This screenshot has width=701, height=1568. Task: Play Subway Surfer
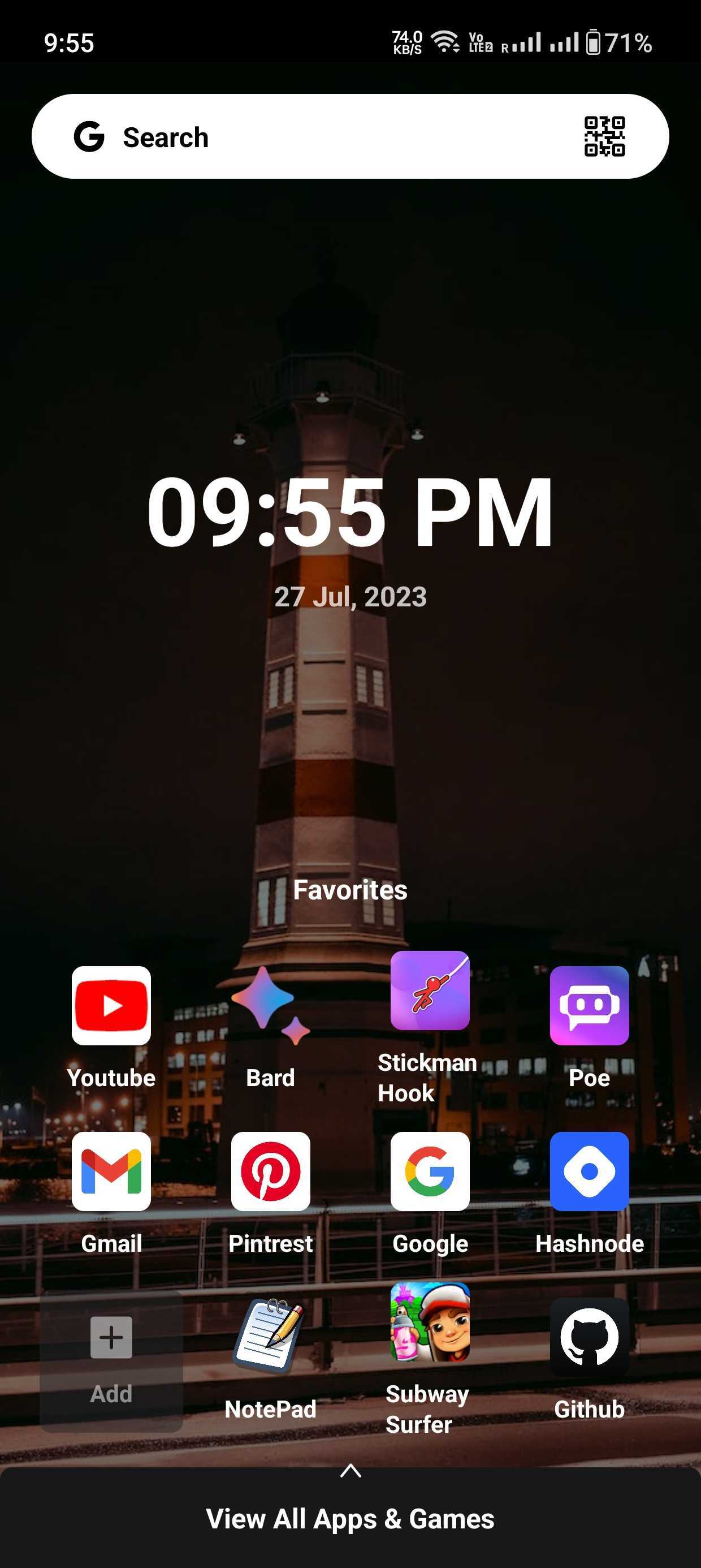point(430,1322)
